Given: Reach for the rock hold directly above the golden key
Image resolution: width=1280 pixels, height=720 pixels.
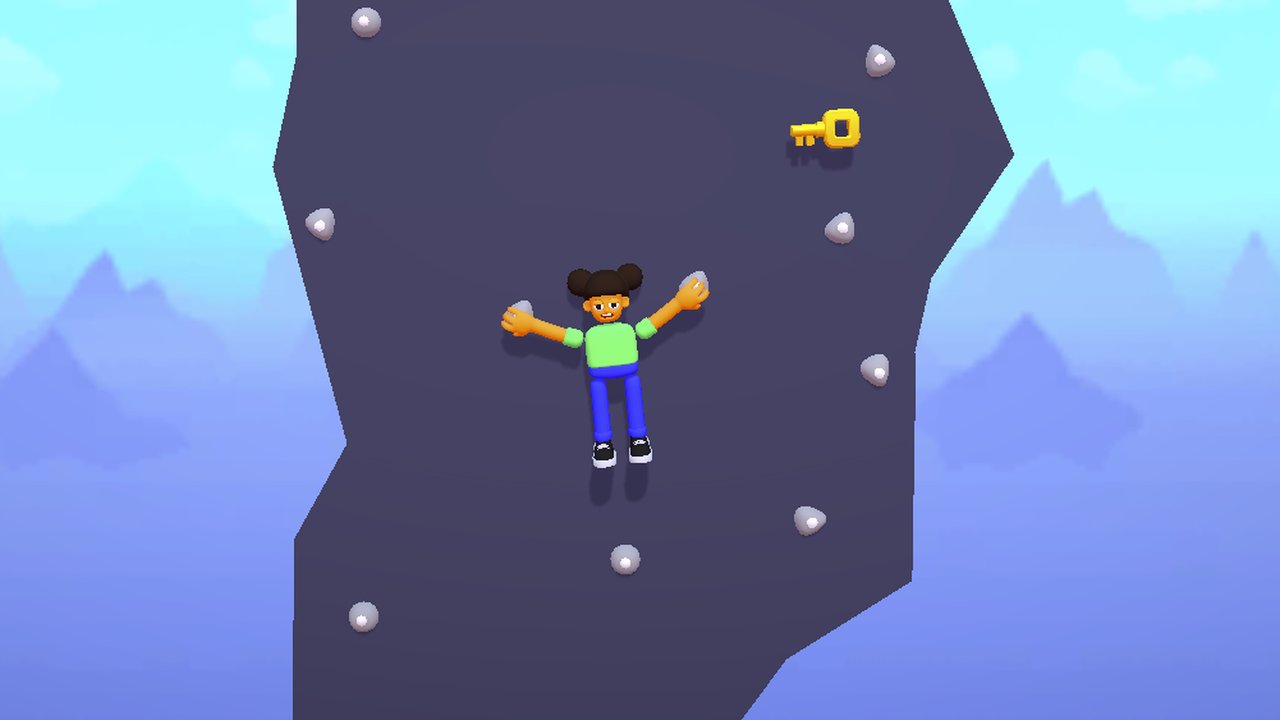Looking at the screenshot, I should point(879,60).
